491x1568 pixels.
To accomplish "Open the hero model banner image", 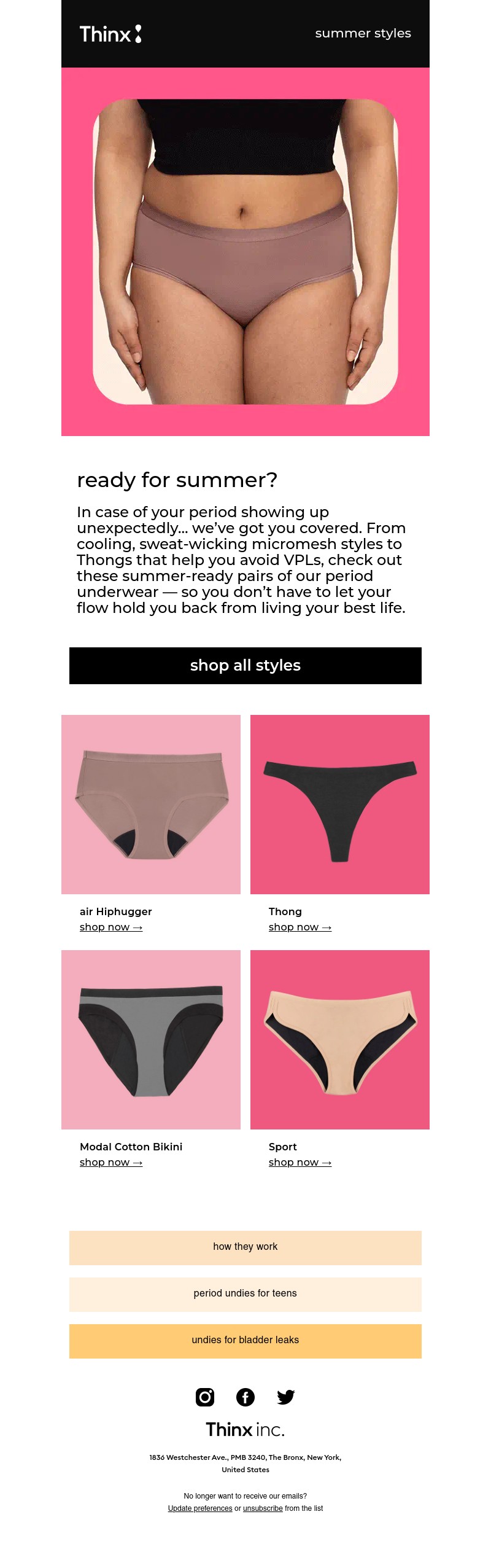I will click(245, 252).
